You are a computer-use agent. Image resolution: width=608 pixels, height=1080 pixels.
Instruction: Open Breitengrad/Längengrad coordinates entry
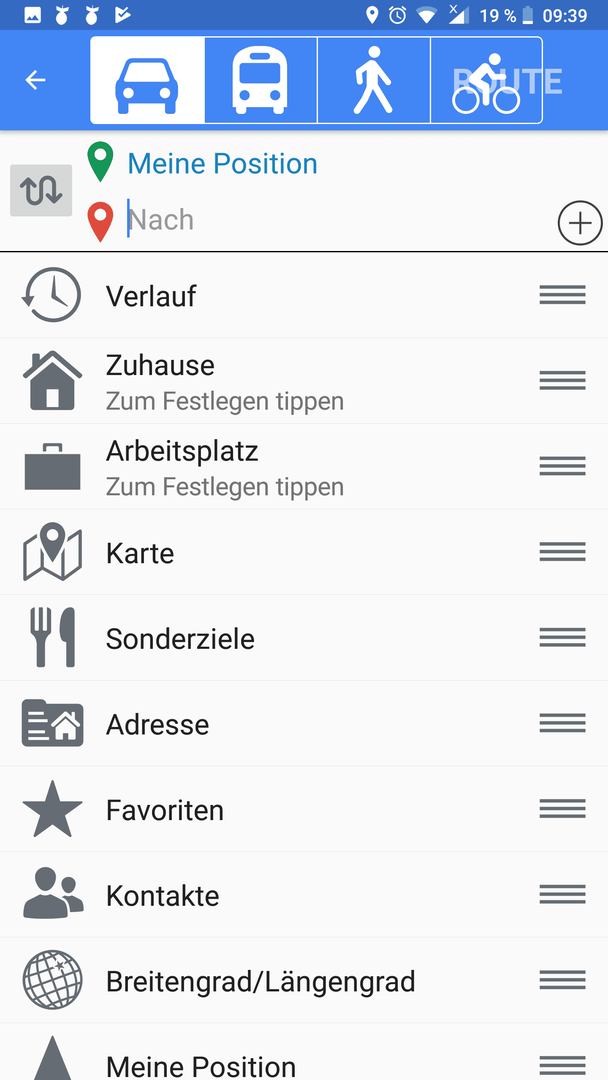pos(304,980)
